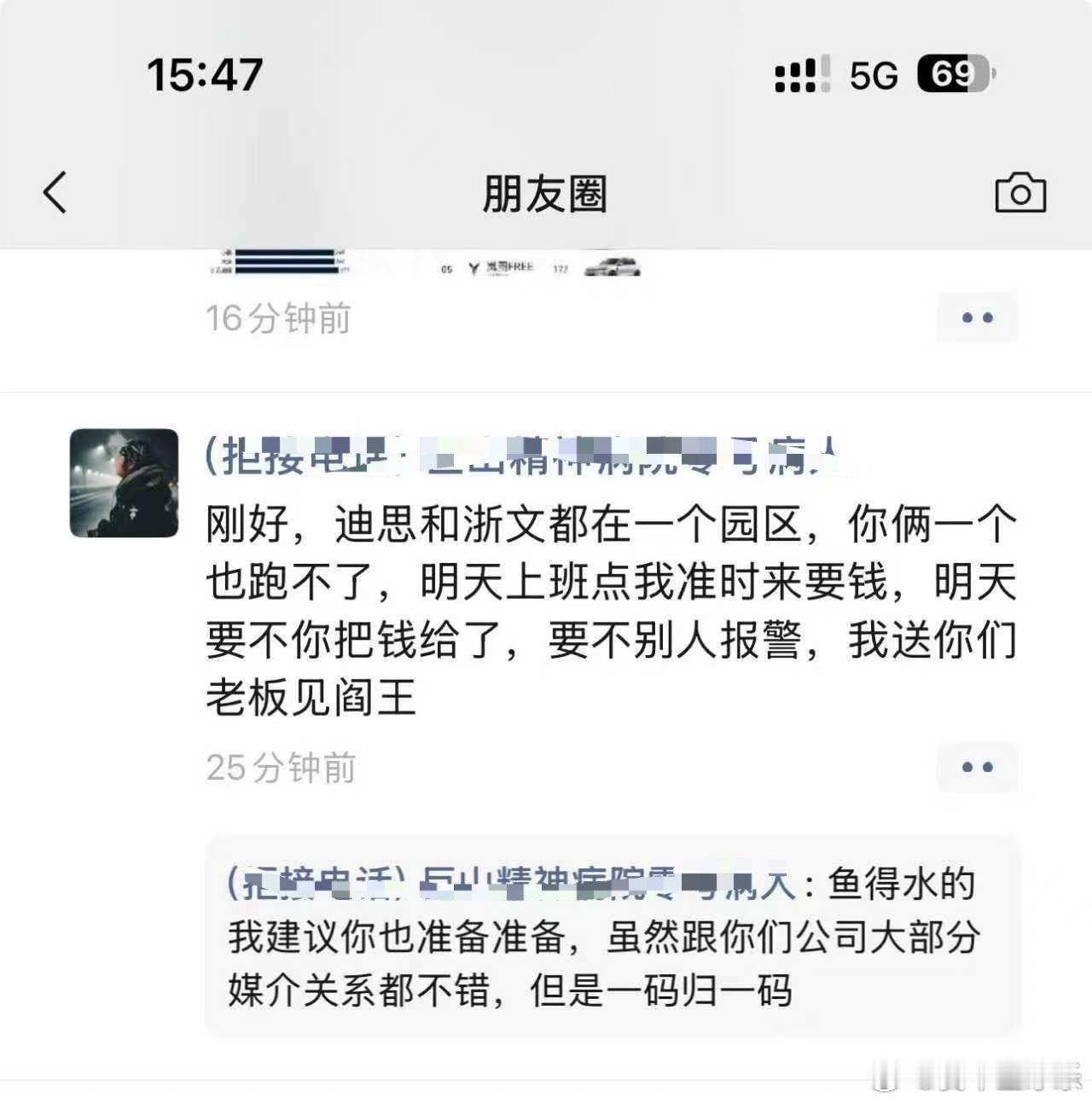Image resolution: width=1092 pixels, height=1103 pixels.
Task: Tap the cellular signal bars icon
Action: (x=800, y=77)
